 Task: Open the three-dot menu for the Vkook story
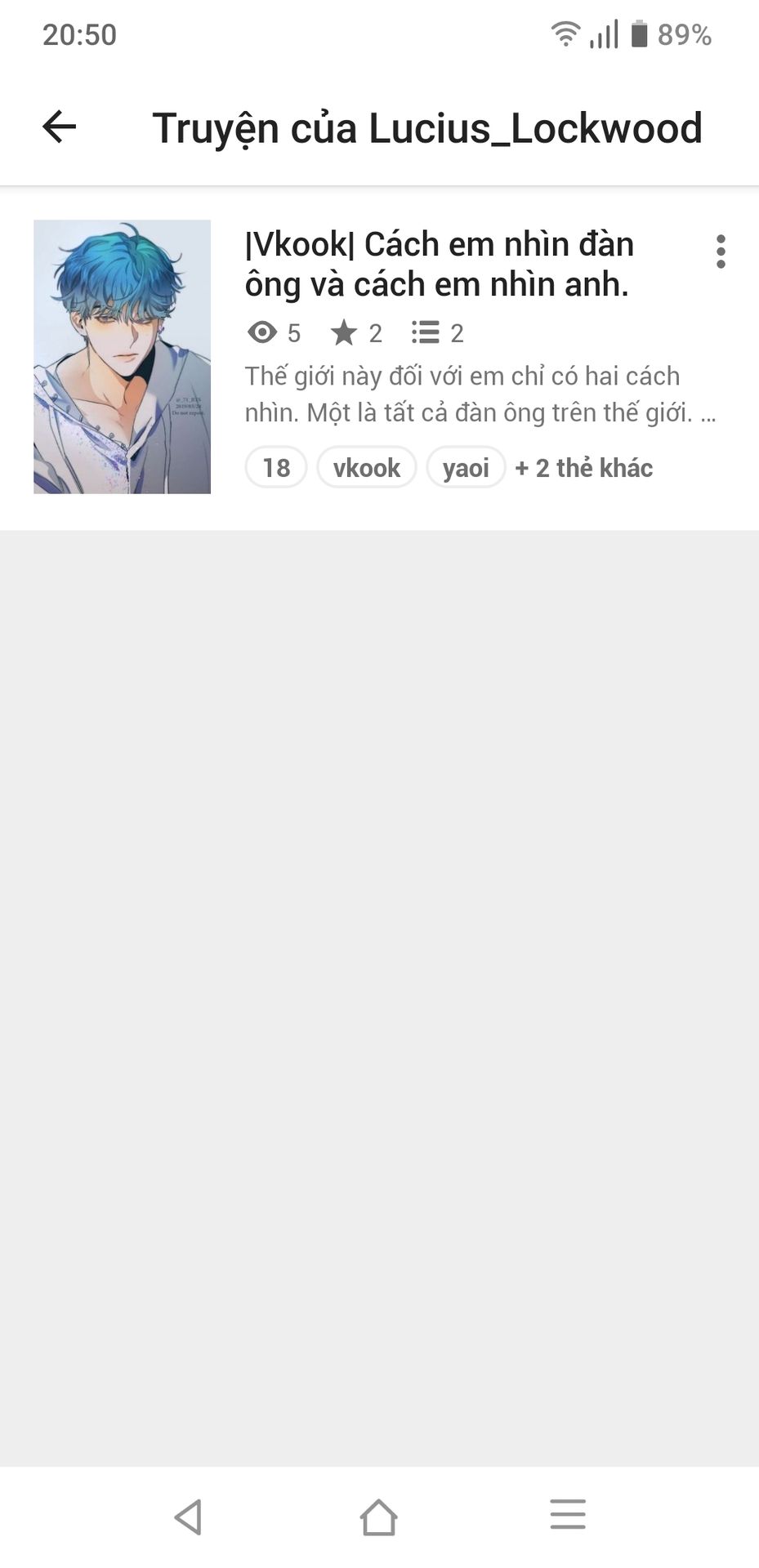coord(721,252)
